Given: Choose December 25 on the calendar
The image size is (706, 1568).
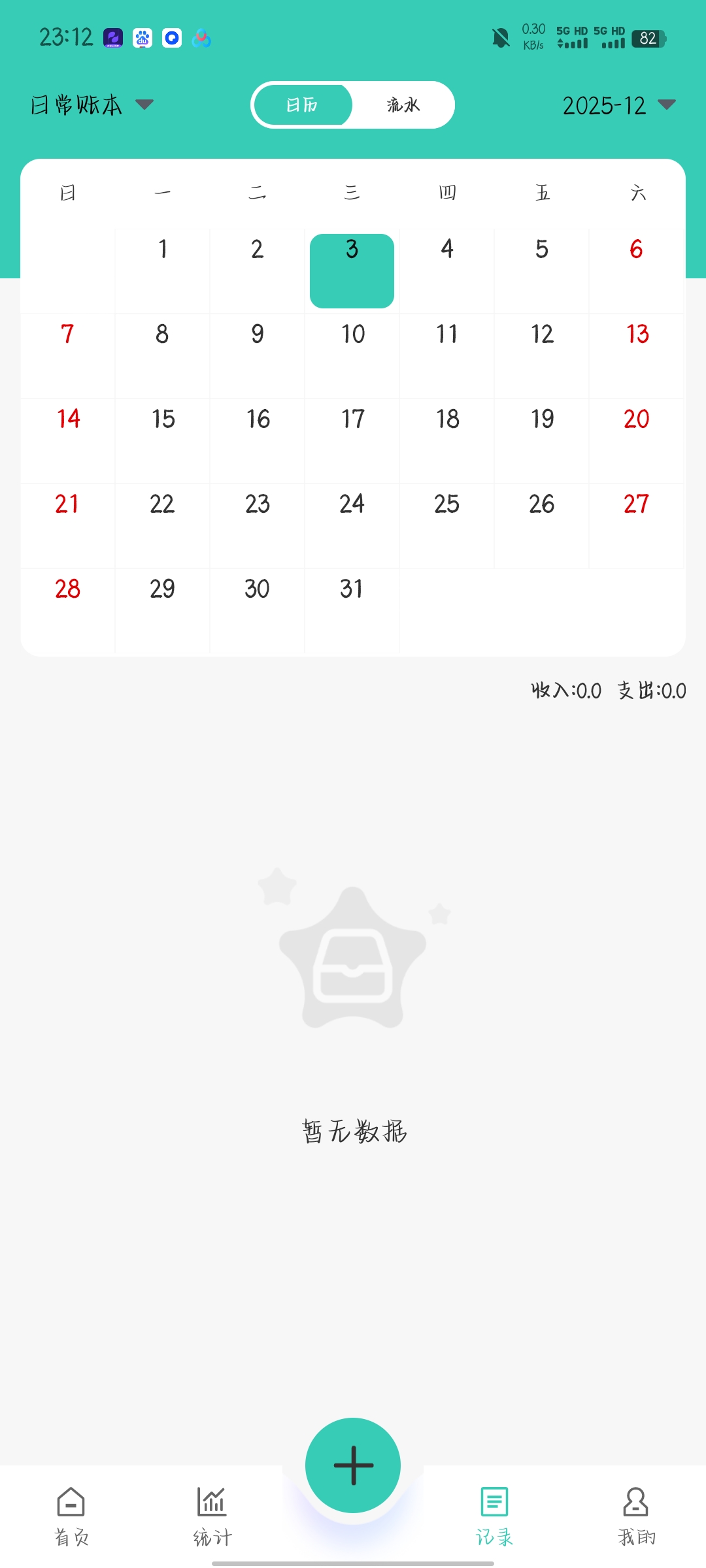Looking at the screenshot, I should click(447, 525).
